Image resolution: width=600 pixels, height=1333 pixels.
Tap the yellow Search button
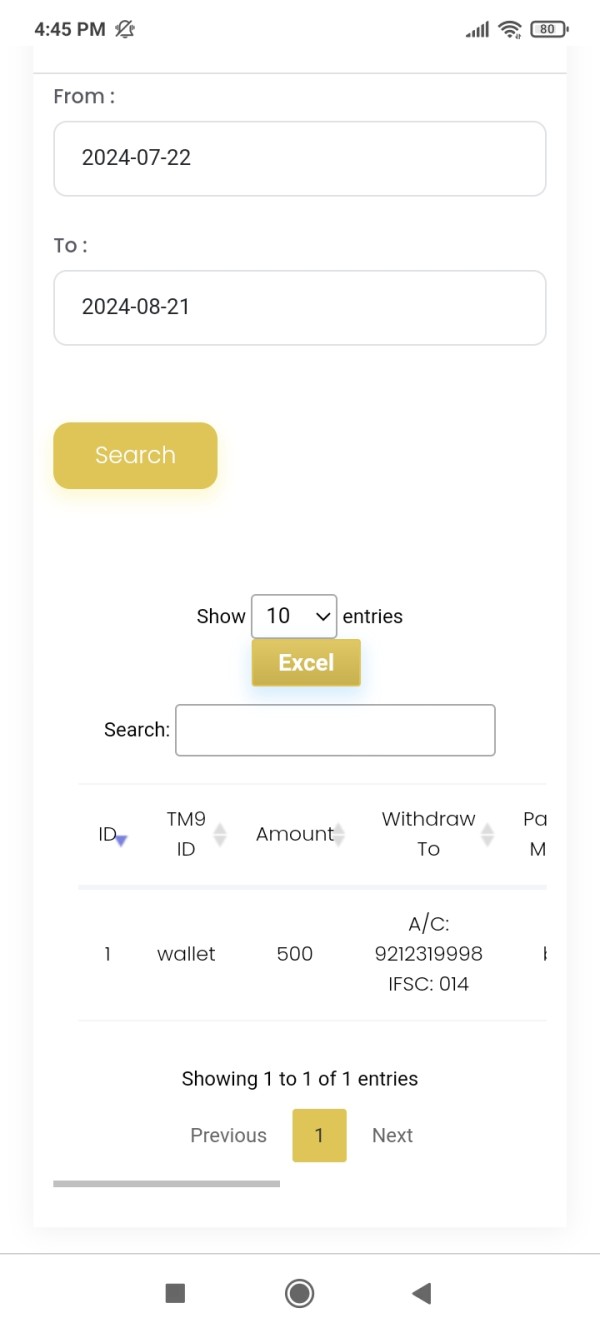click(x=135, y=456)
